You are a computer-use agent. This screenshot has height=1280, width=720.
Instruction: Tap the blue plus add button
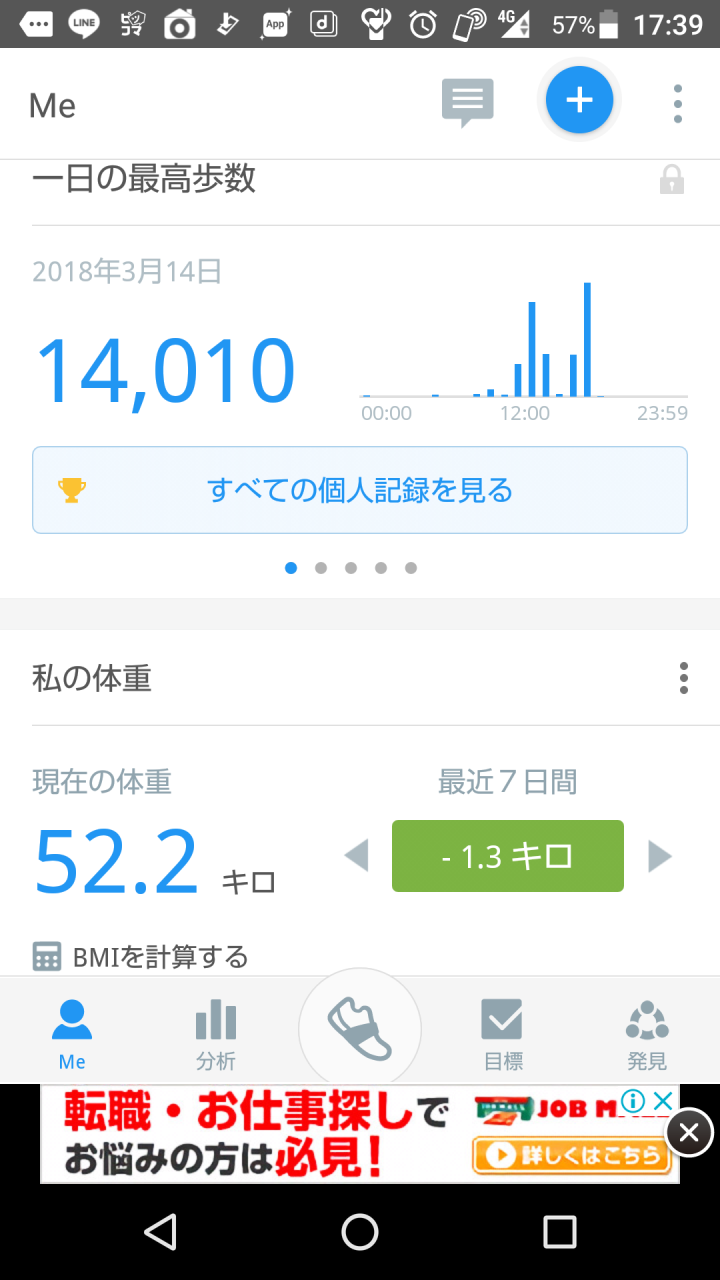pos(579,100)
